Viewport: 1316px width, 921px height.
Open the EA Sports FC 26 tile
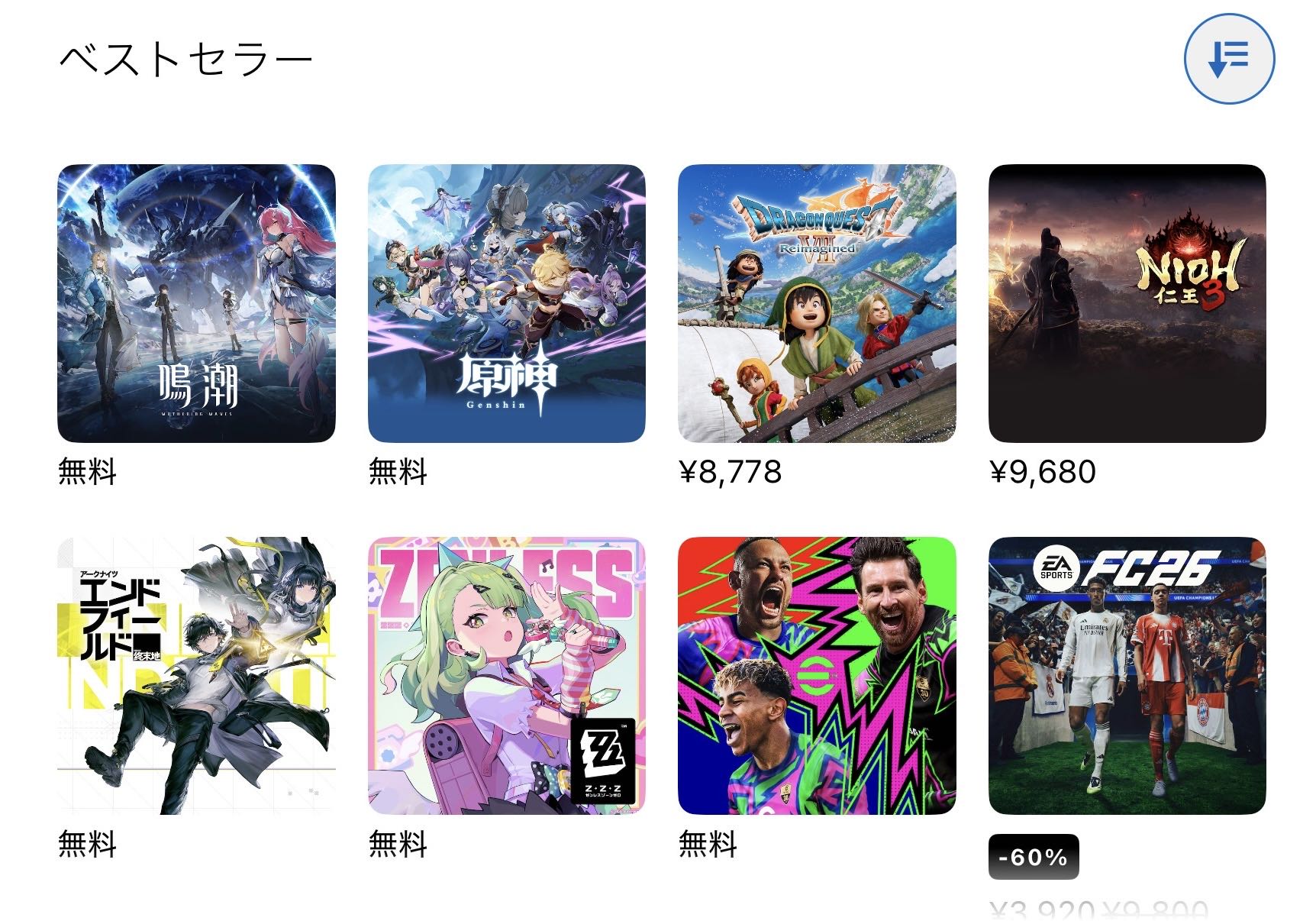pos(1127,675)
